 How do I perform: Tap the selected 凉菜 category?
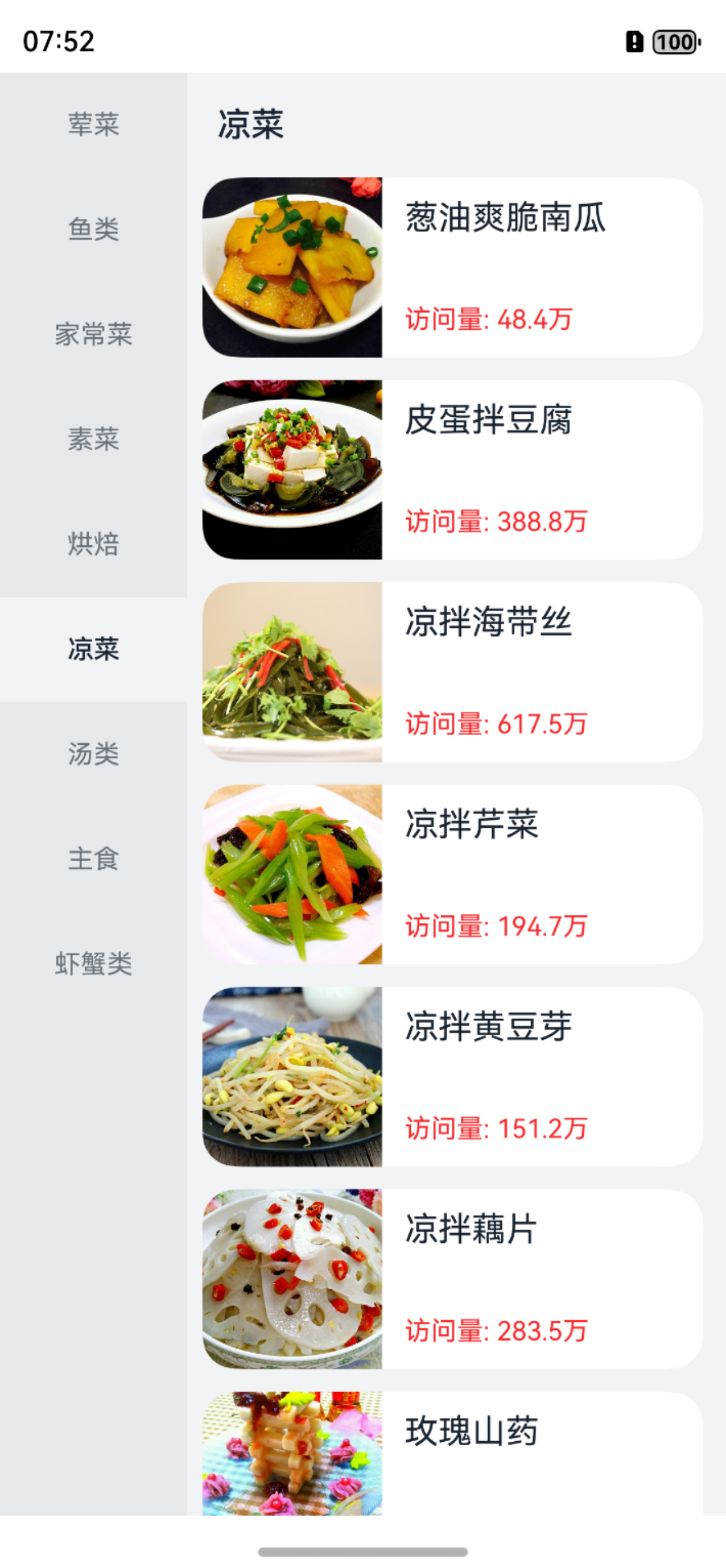coord(93,649)
